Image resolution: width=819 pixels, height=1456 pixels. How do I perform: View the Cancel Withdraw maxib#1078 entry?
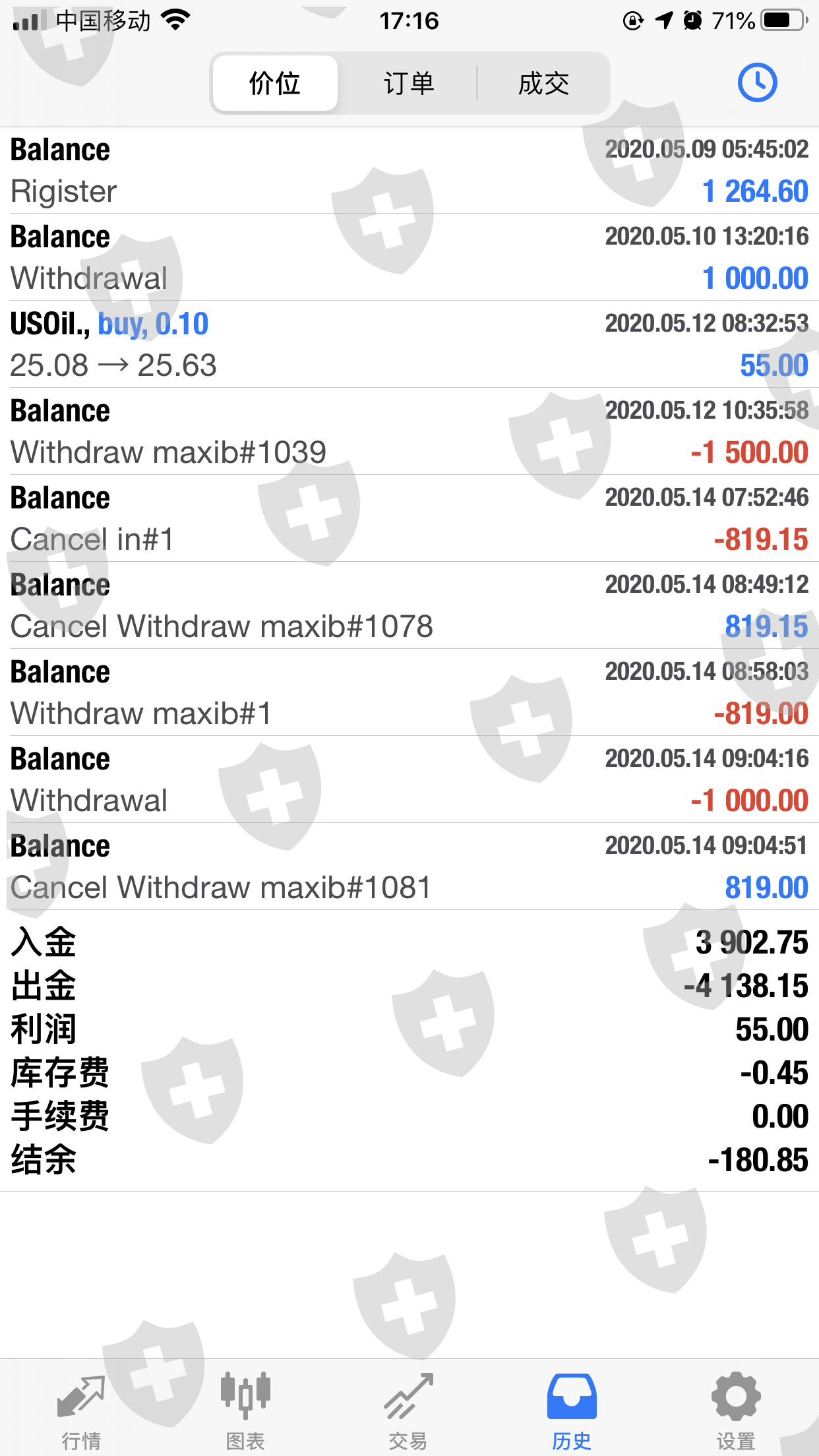409,605
